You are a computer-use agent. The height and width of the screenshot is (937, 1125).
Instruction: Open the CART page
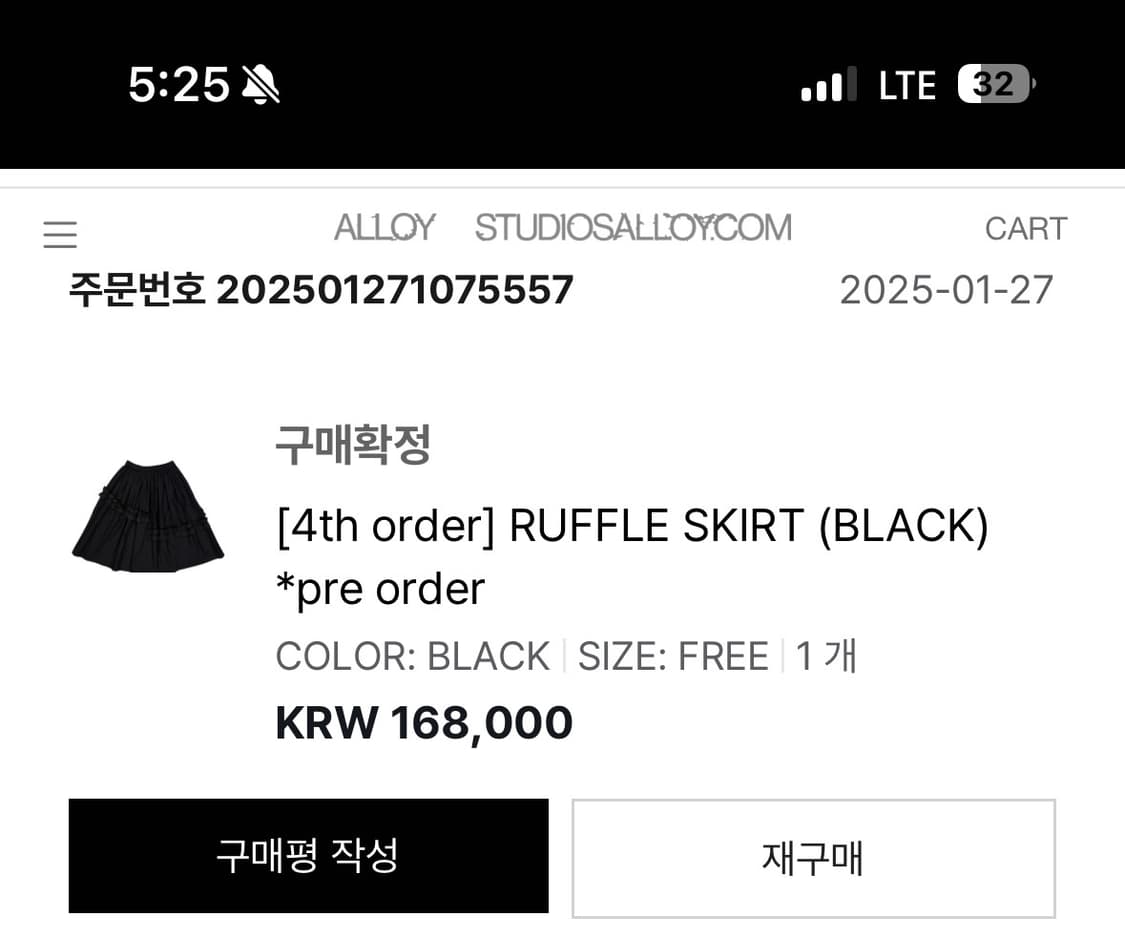coord(1025,229)
